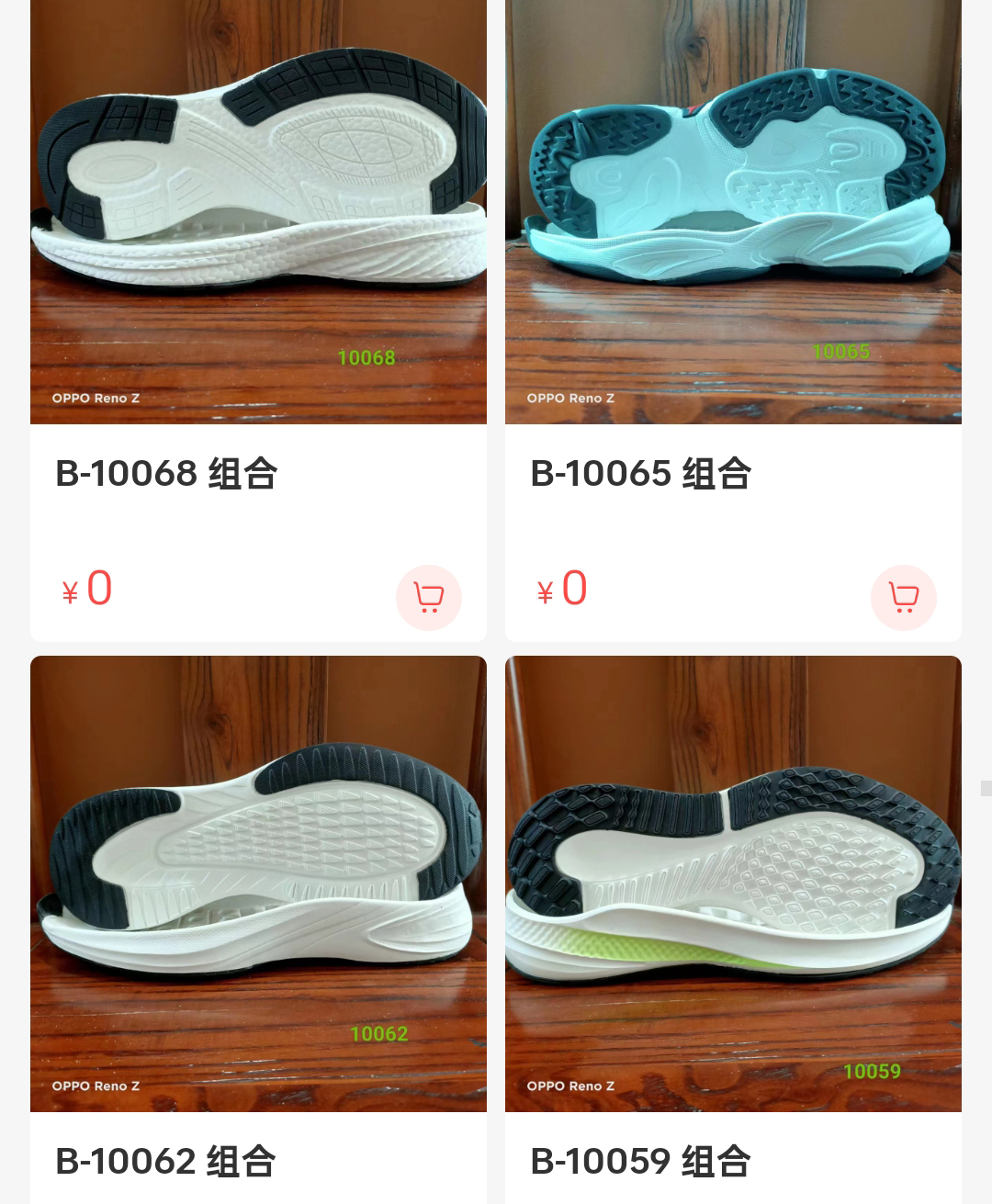This screenshot has height=1204, width=992.
Task: Add B-10065 组合 to cart
Action: (903, 598)
